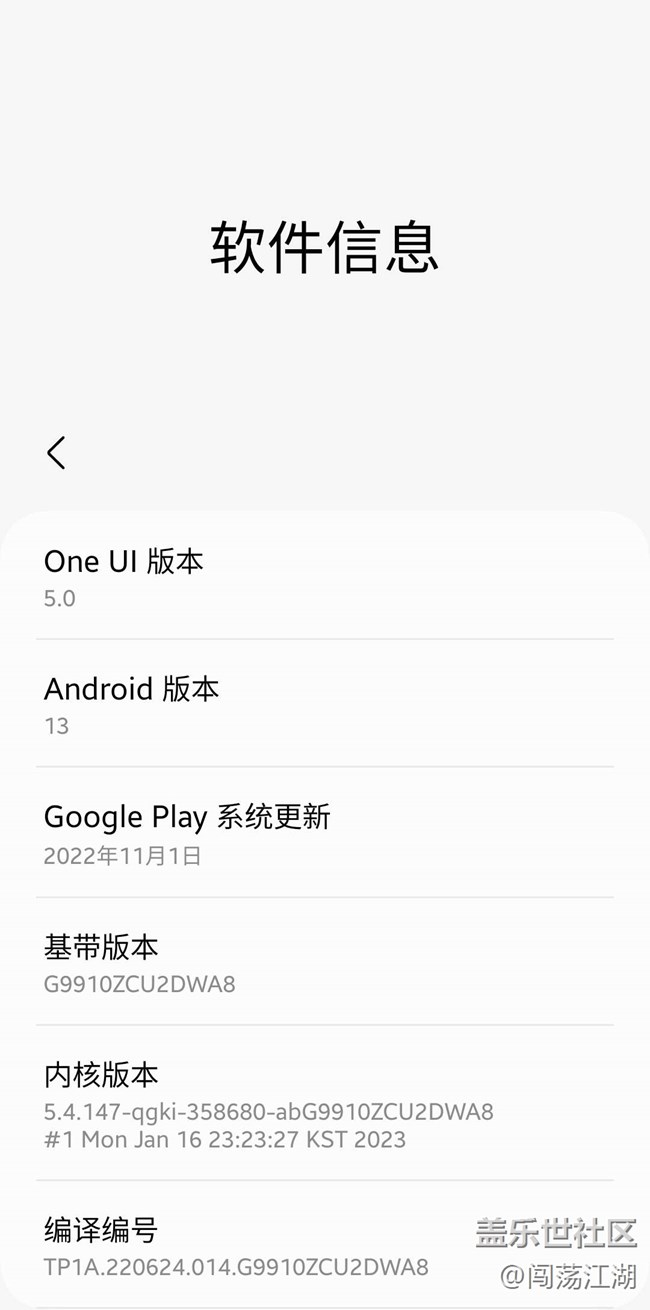The height and width of the screenshot is (1310, 650).
Task: Tap the Android 版本 row
Action: point(324,705)
